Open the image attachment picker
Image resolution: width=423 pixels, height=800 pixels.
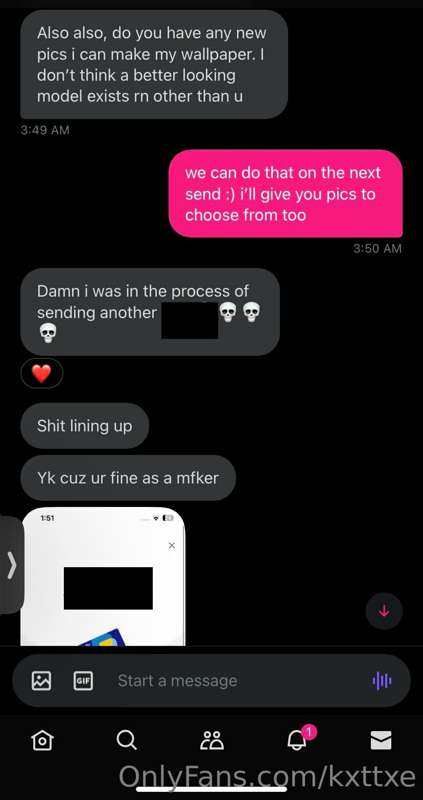point(41,681)
